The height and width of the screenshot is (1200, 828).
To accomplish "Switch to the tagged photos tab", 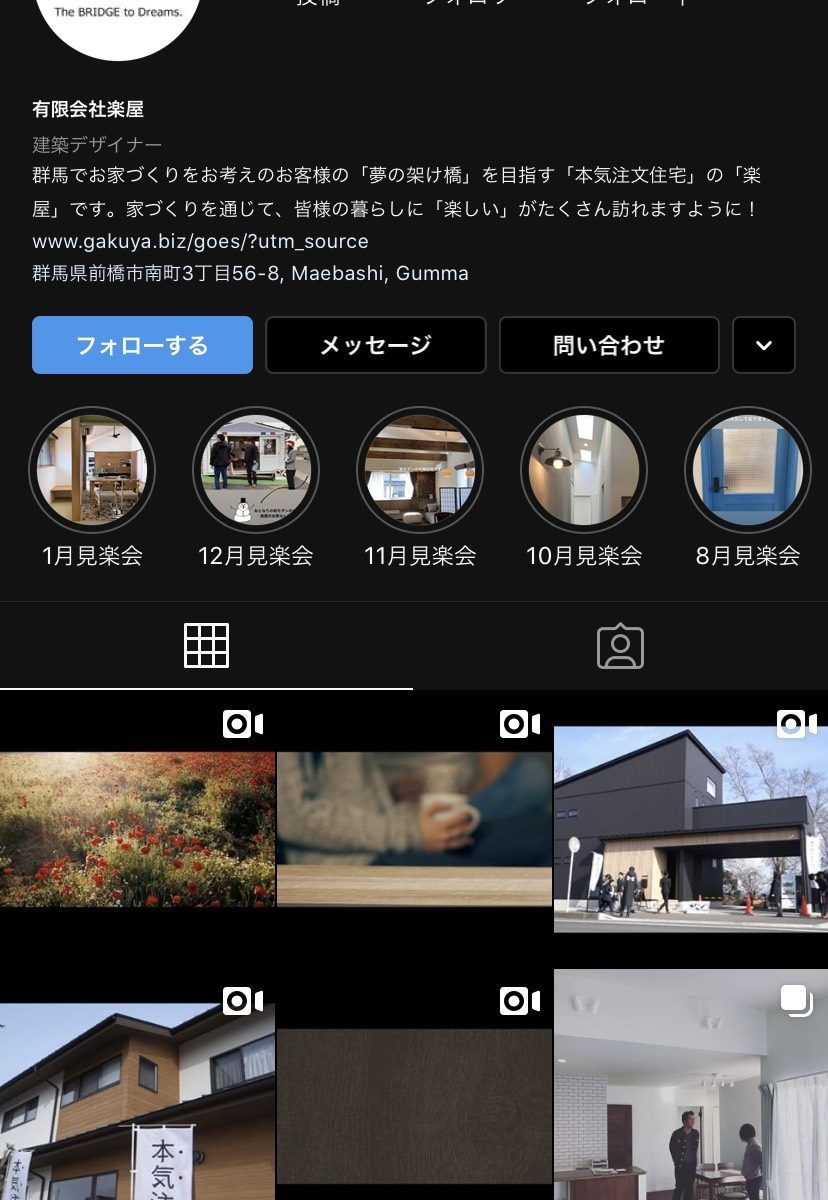I will coord(620,646).
